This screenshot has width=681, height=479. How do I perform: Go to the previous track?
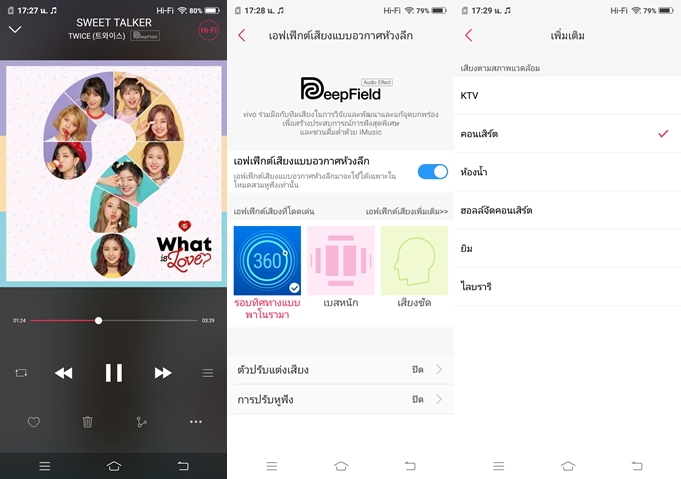coord(64,373)
